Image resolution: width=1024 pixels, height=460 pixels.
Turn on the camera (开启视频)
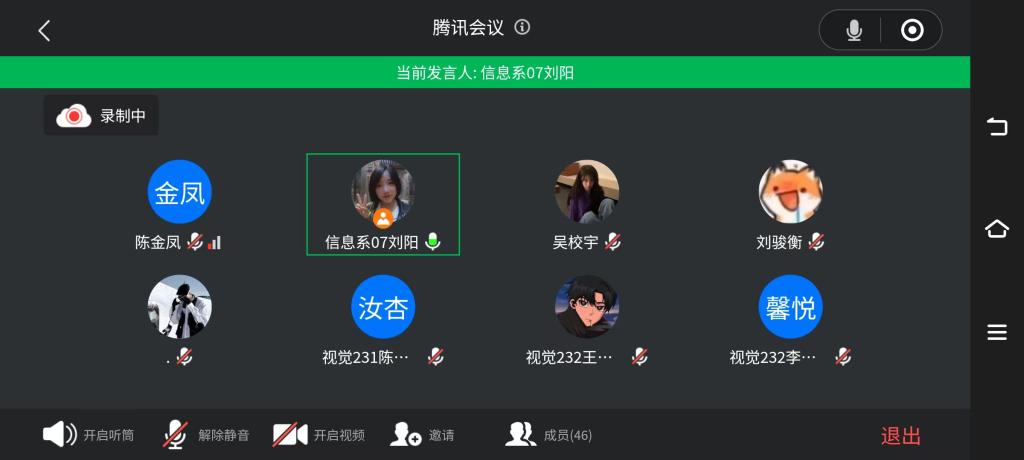tap(318, 435)
